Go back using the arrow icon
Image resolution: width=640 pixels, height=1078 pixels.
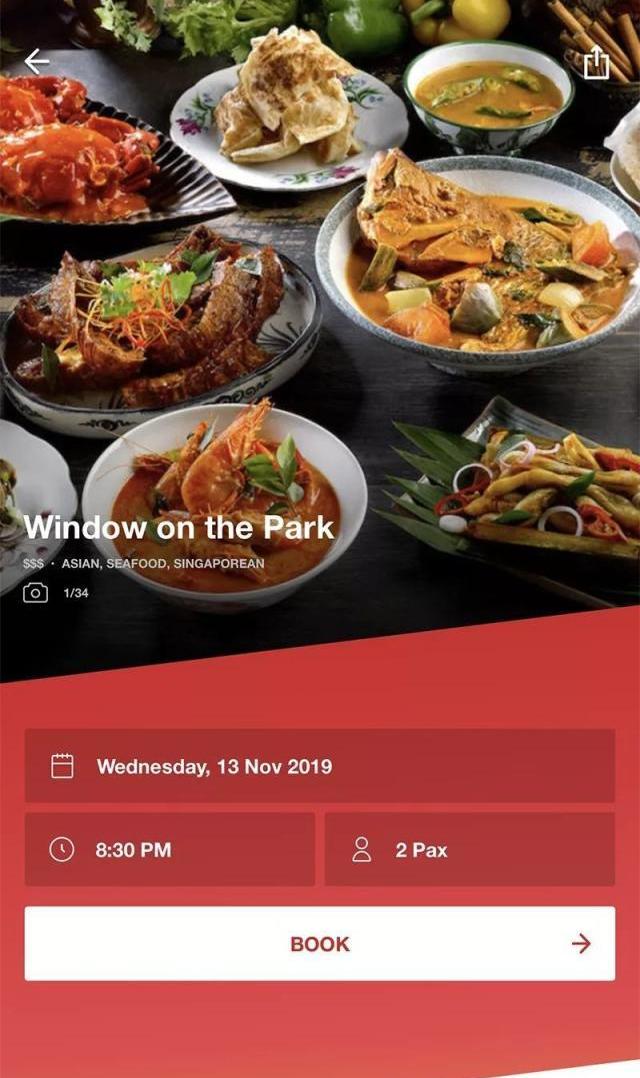[x=37, y=62]
